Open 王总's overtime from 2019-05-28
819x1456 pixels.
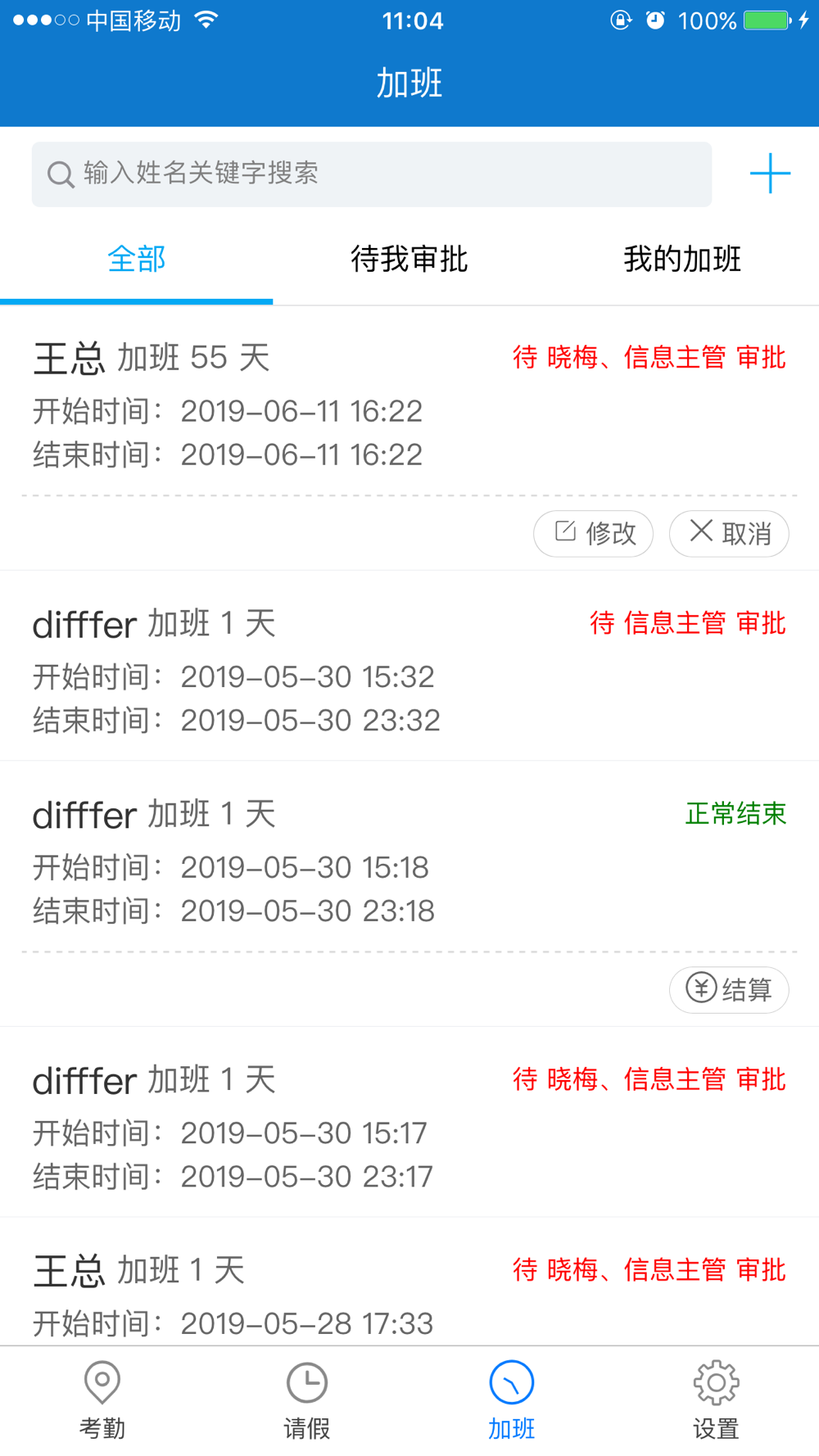tap(328, 1294)
